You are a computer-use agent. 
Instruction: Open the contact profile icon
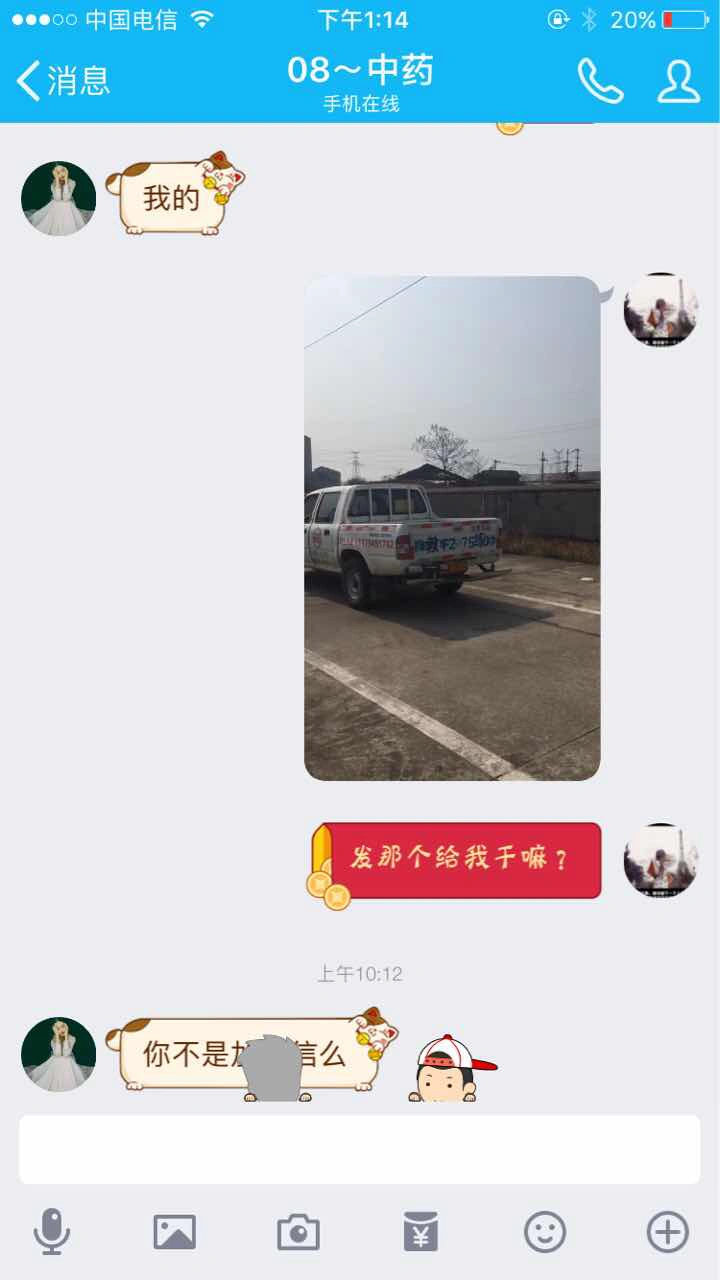[x=678, y=81]
